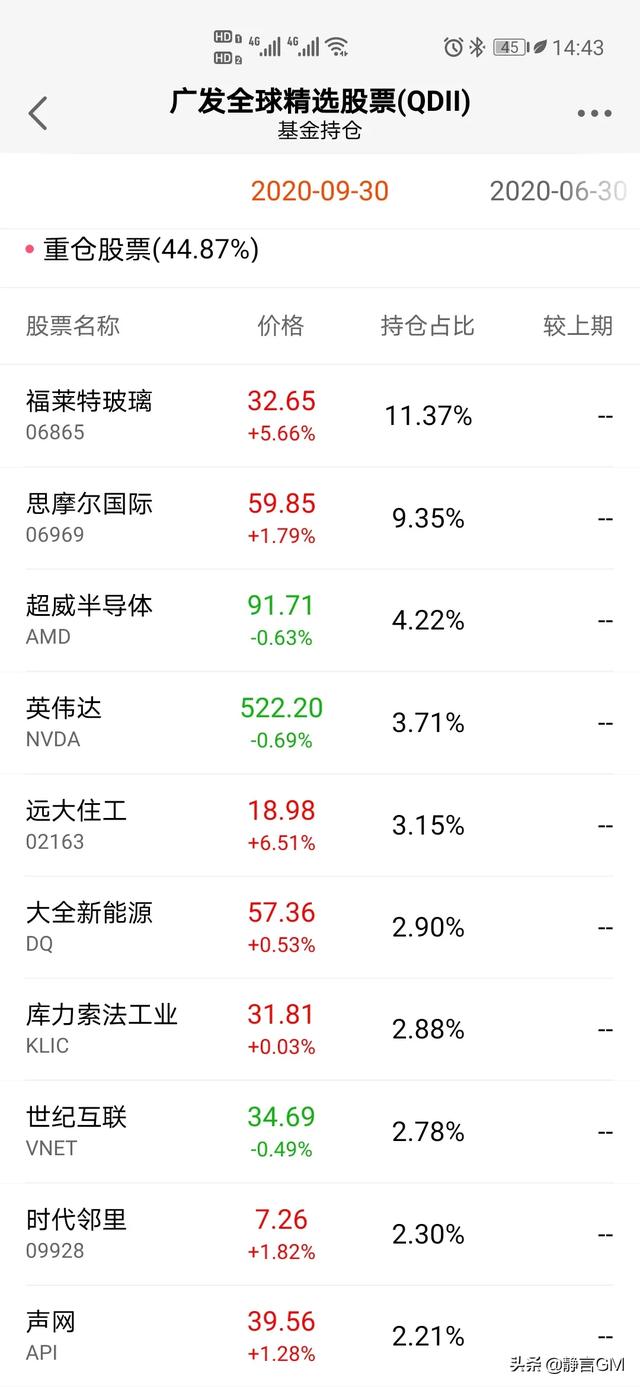This screenshot has height=1387, width=640.
Task: Open the 福莱特玻璃 06865 stock row
Action: click(320, 416)
